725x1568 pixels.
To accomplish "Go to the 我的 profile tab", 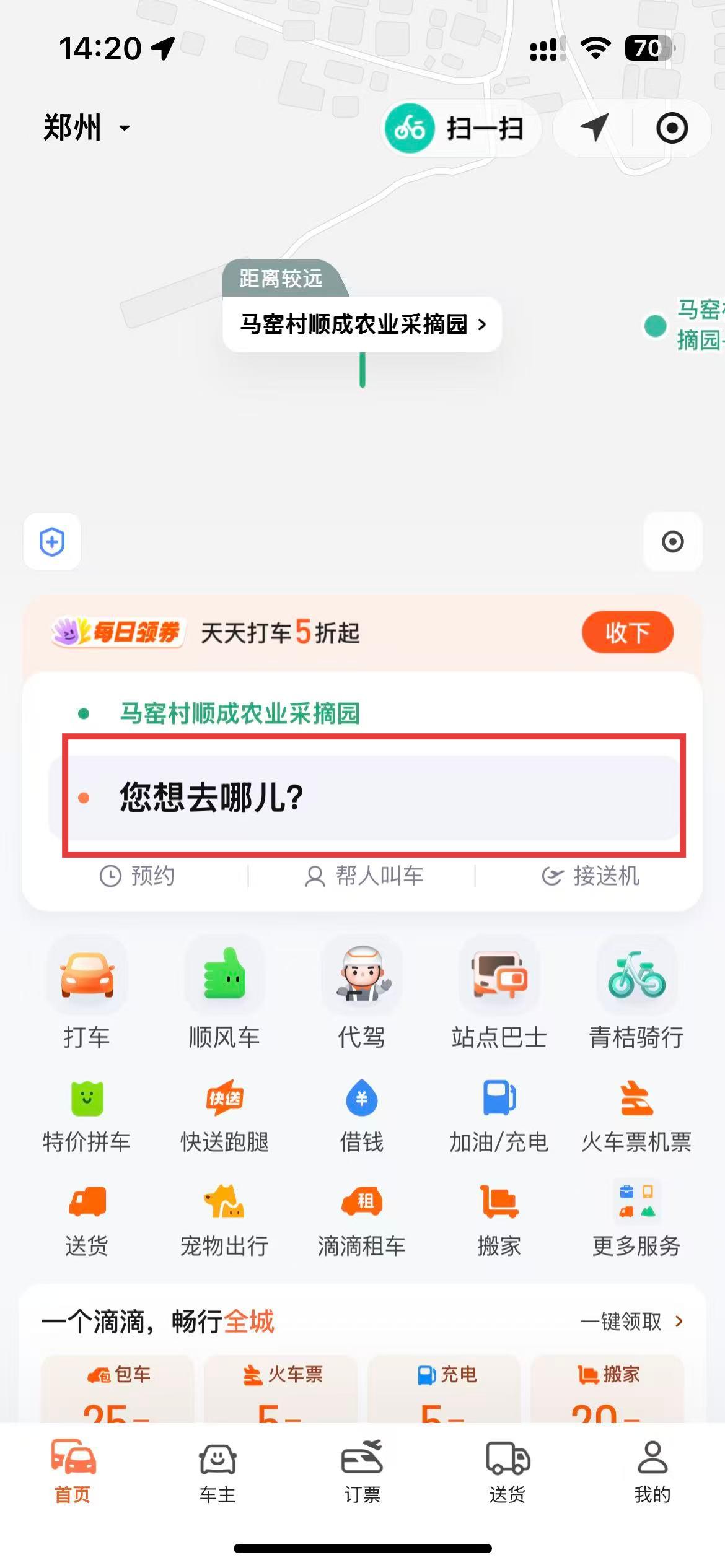I will (652, 1471).
